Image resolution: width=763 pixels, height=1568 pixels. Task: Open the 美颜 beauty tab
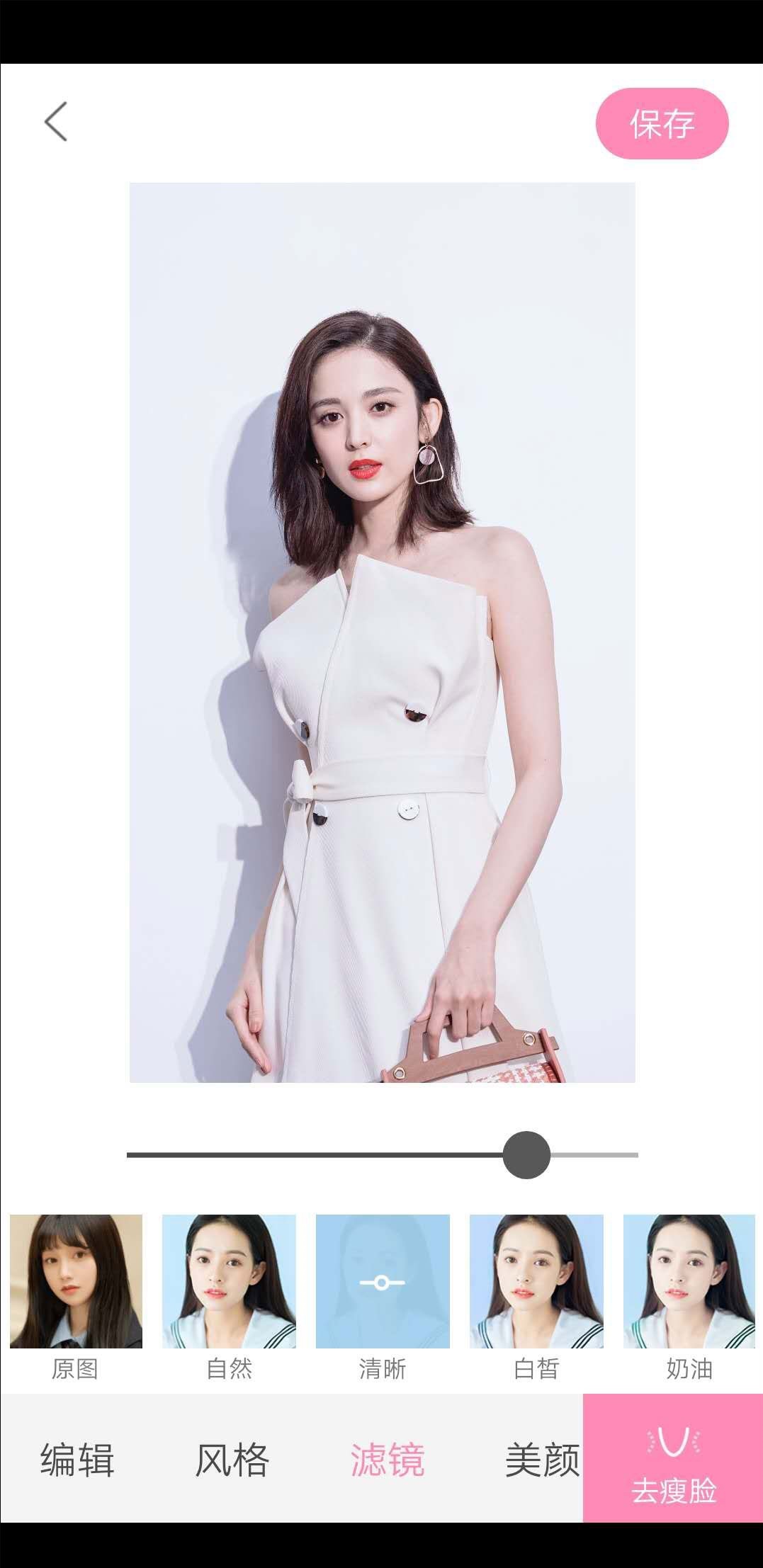coord(542,1460)
